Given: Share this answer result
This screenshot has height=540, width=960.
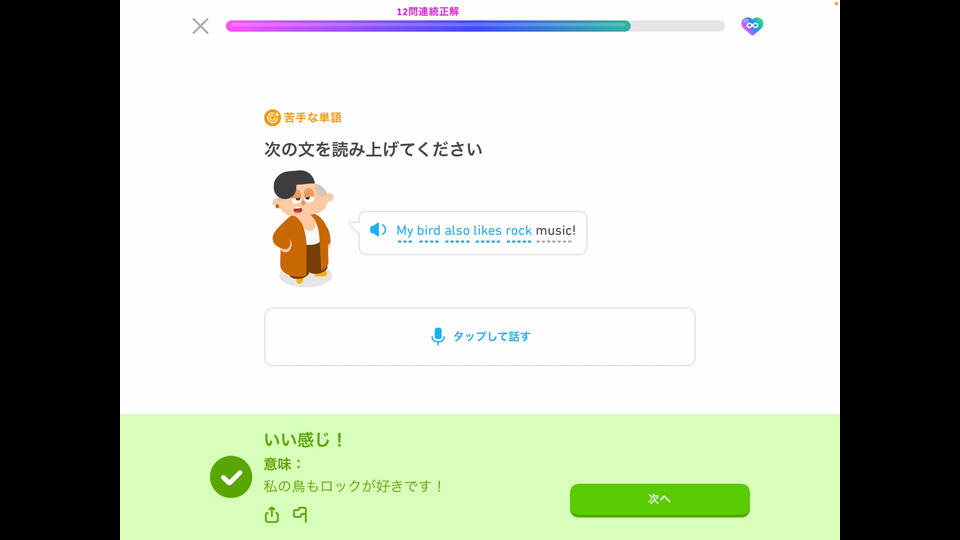Looking at the screenshot, I should point(272,515).
